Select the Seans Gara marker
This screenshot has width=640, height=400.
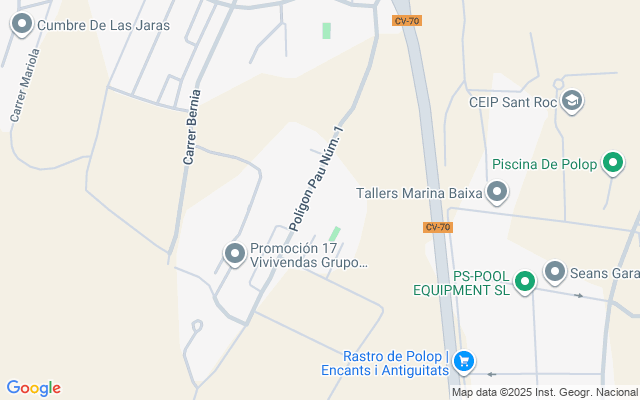click(555, 271)
